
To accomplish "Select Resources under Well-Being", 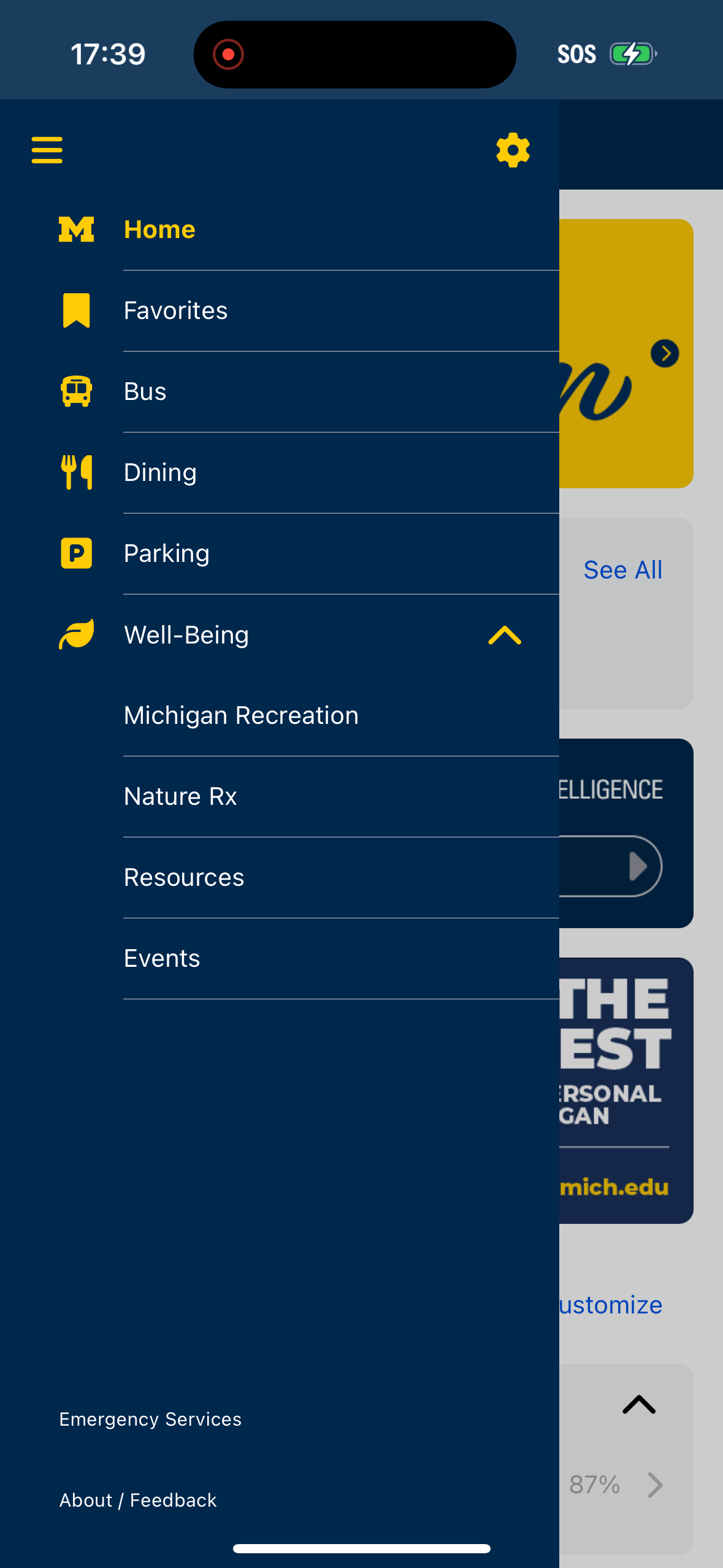I will pyautogui.click(x=183, y=877).
